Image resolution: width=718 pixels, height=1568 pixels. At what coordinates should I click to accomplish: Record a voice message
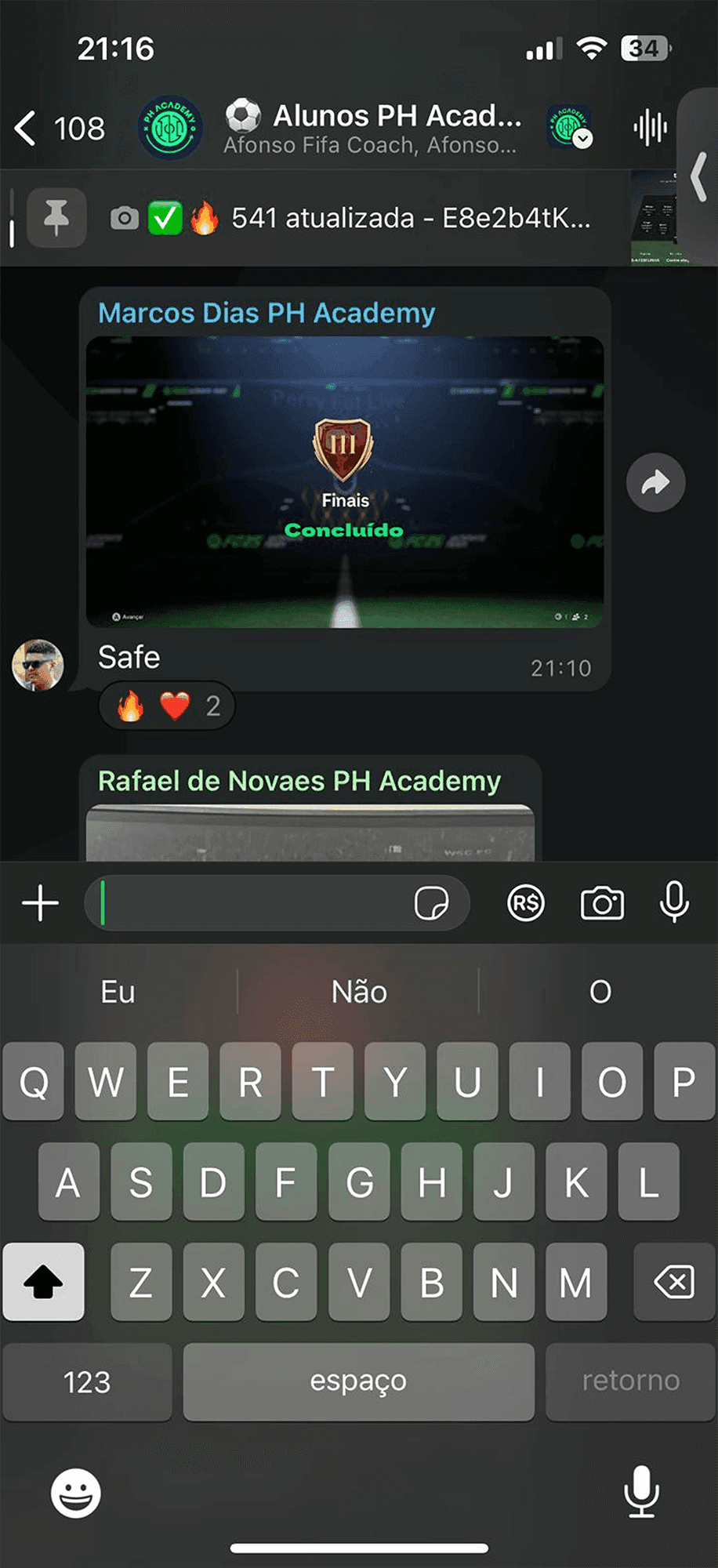674,902
